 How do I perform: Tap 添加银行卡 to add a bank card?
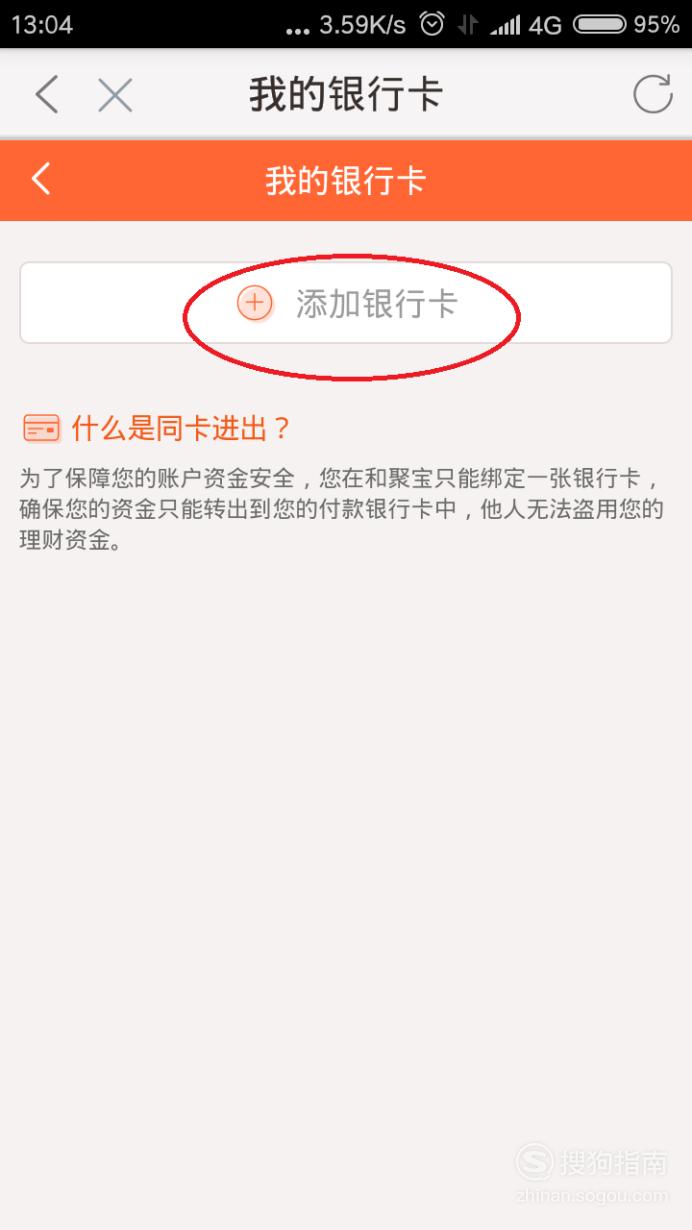click(346, 303)
